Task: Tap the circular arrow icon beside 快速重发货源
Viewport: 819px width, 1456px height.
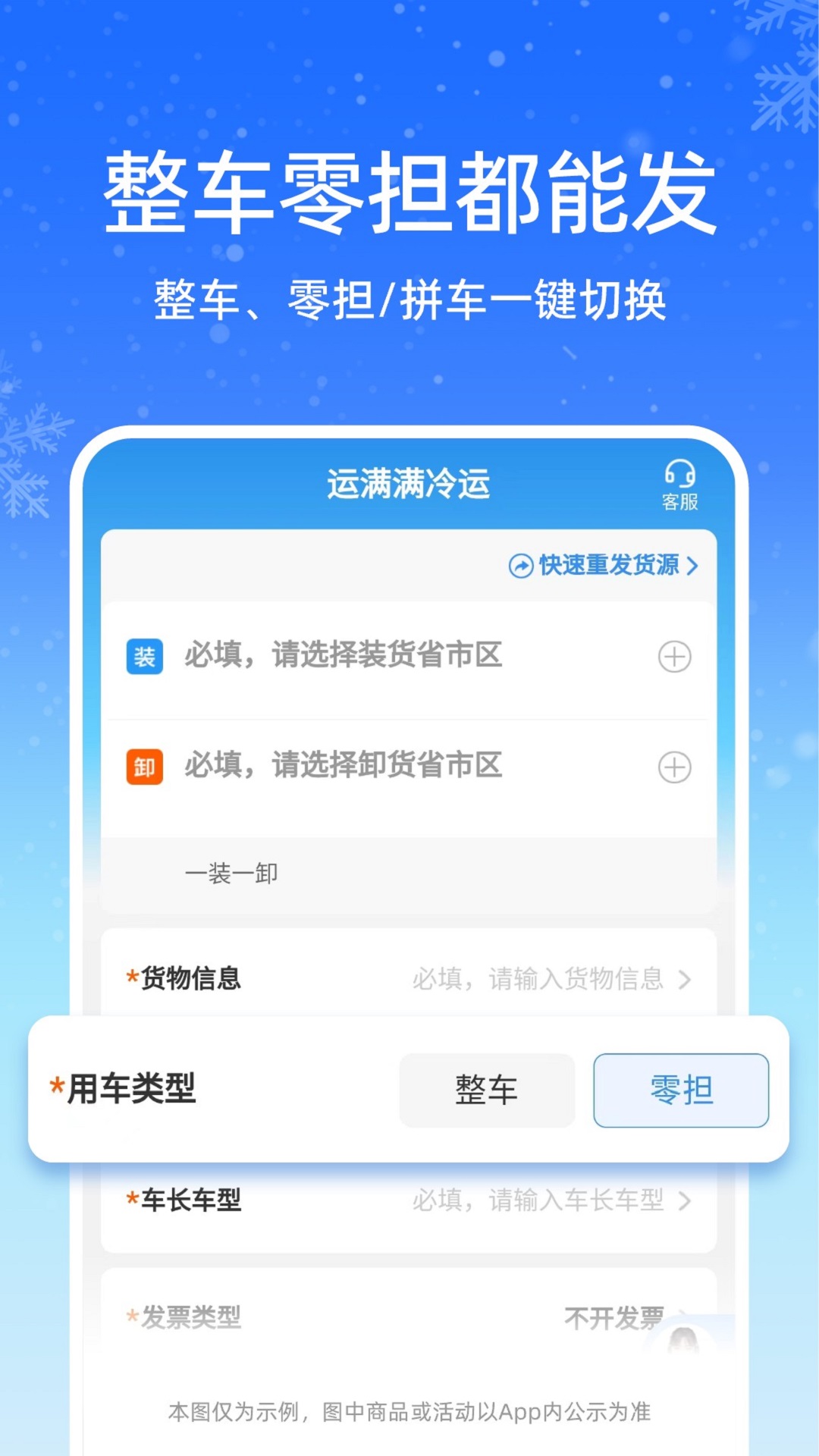Action: coord(519,564)
